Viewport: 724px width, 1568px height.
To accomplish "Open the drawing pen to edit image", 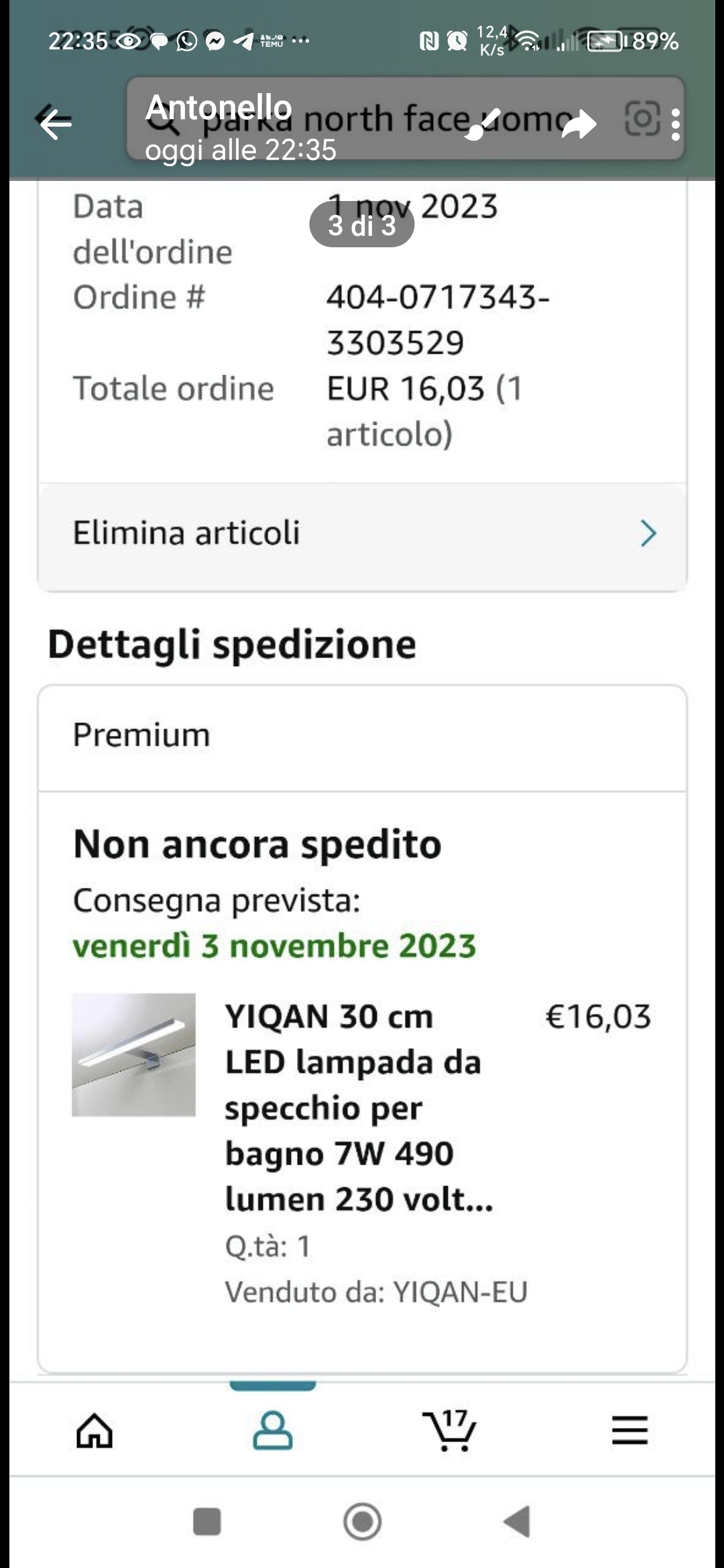I will tap(484, 123).
